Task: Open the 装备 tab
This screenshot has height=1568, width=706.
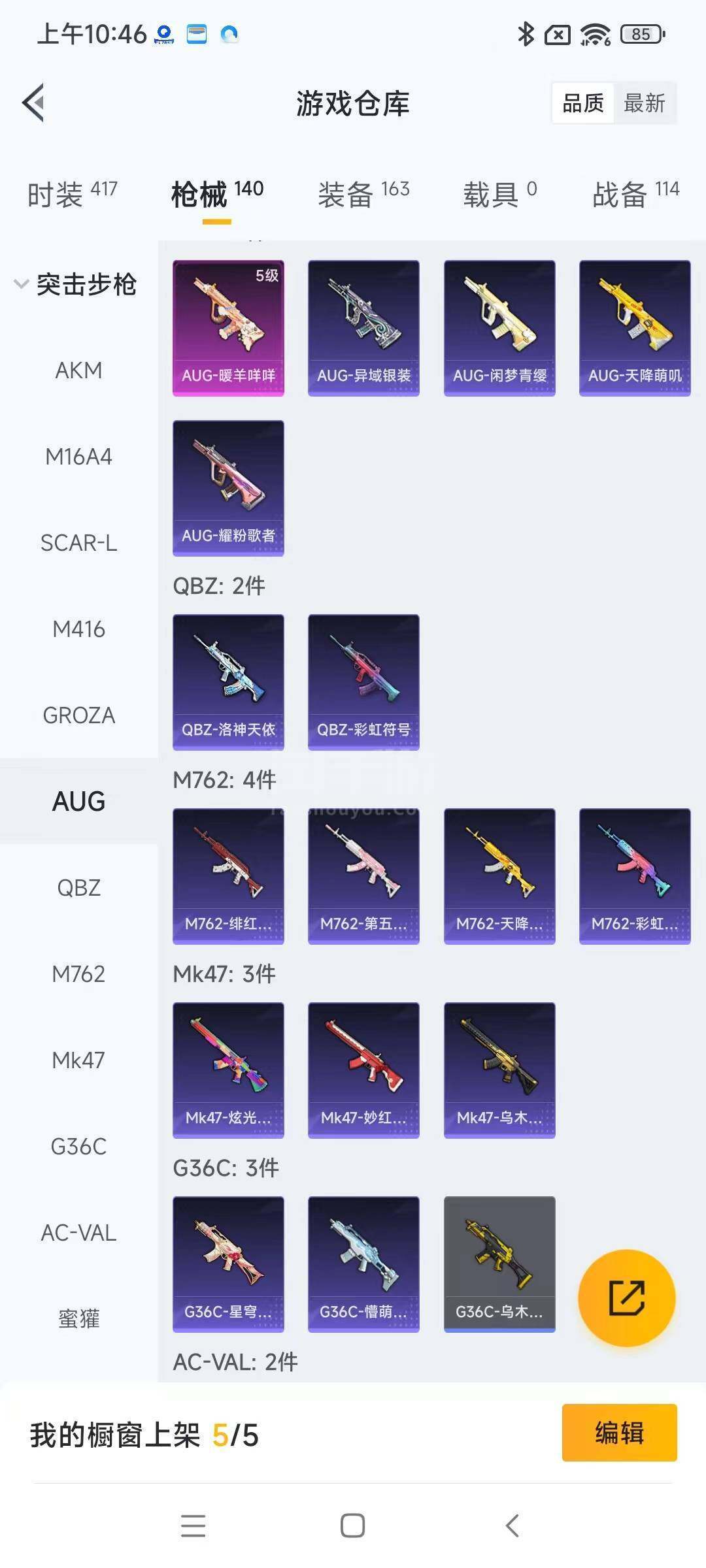Action: pyautogui.click(x=363, y=194)
